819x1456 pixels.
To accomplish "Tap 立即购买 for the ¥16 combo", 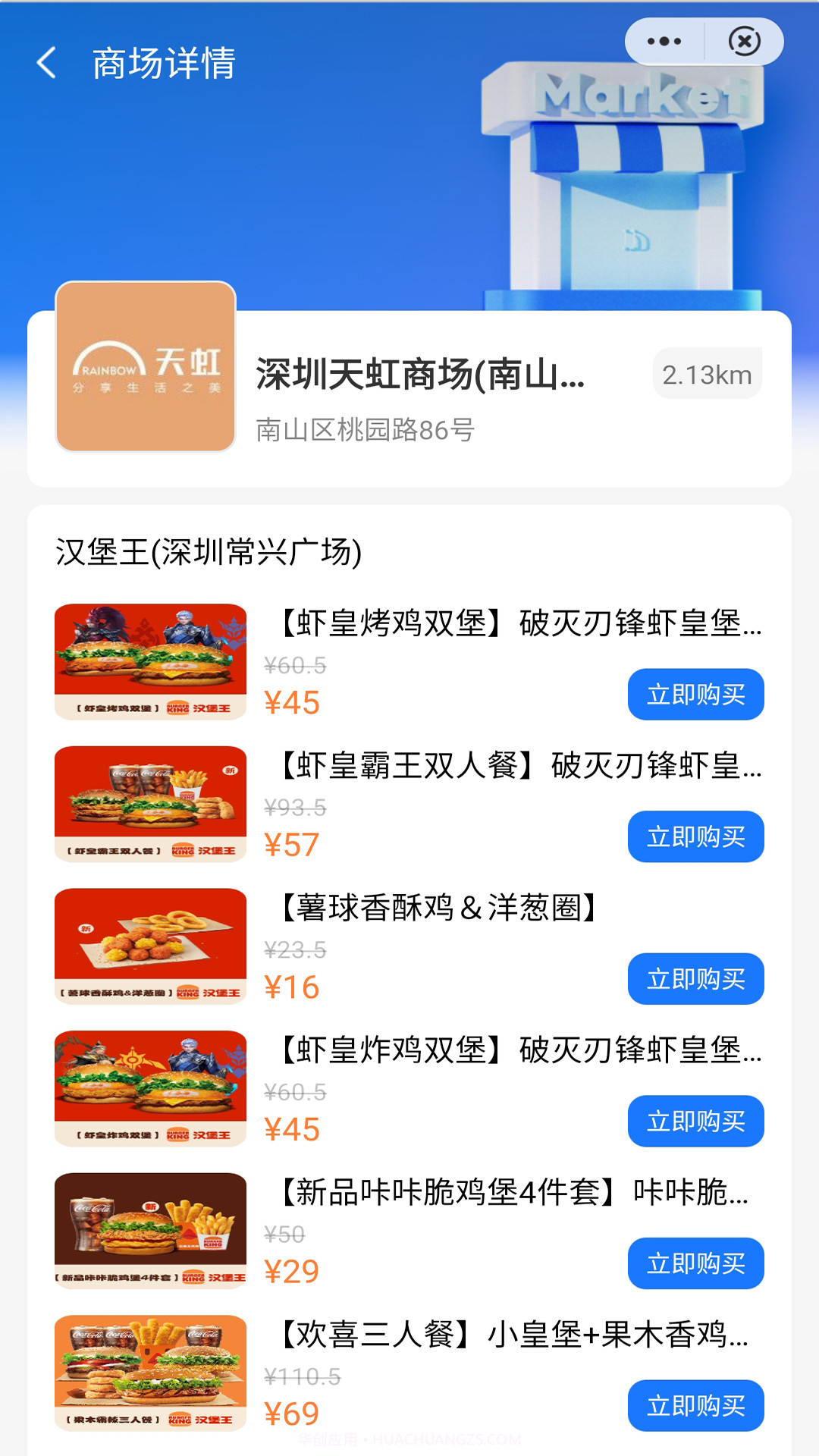I will 695,979.
